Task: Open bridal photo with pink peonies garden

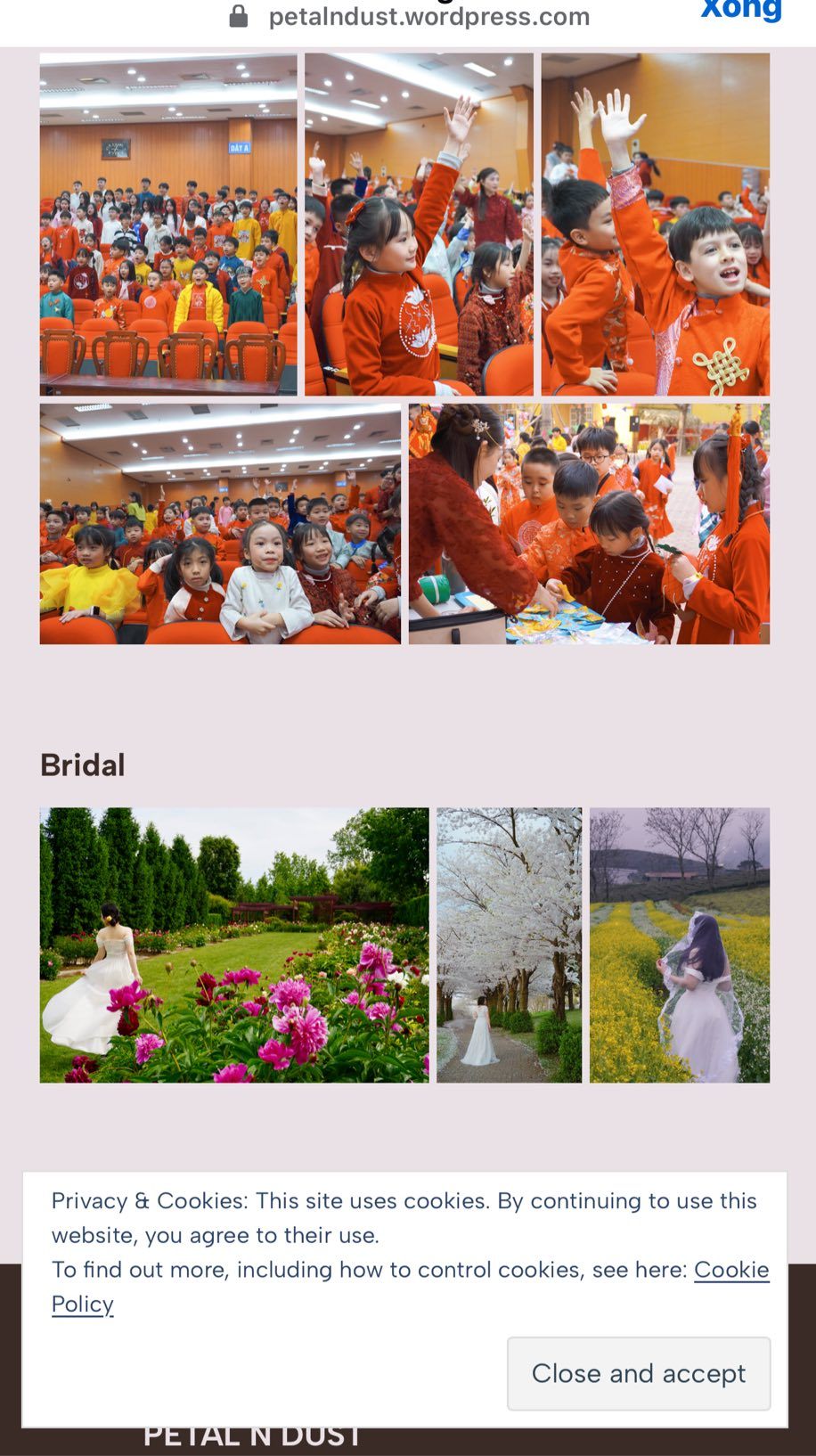Action: click(233, 945)
